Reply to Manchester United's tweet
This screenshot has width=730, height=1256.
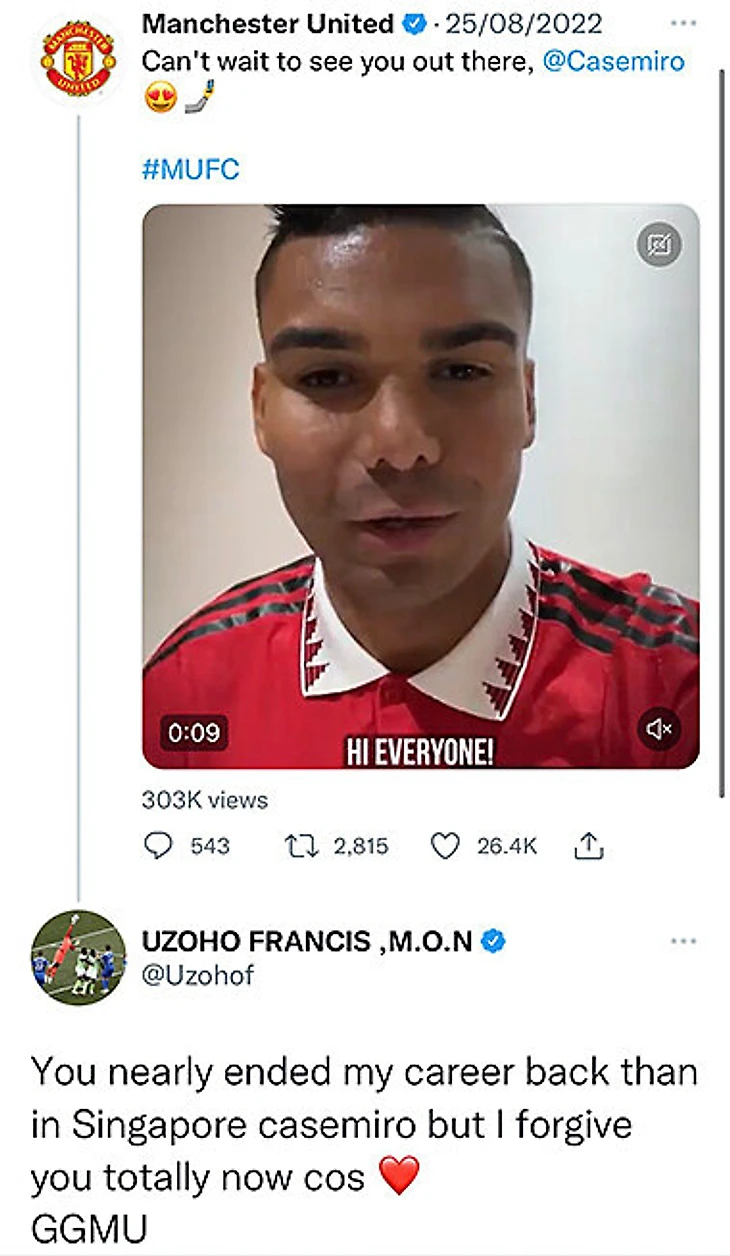point(160,846)
